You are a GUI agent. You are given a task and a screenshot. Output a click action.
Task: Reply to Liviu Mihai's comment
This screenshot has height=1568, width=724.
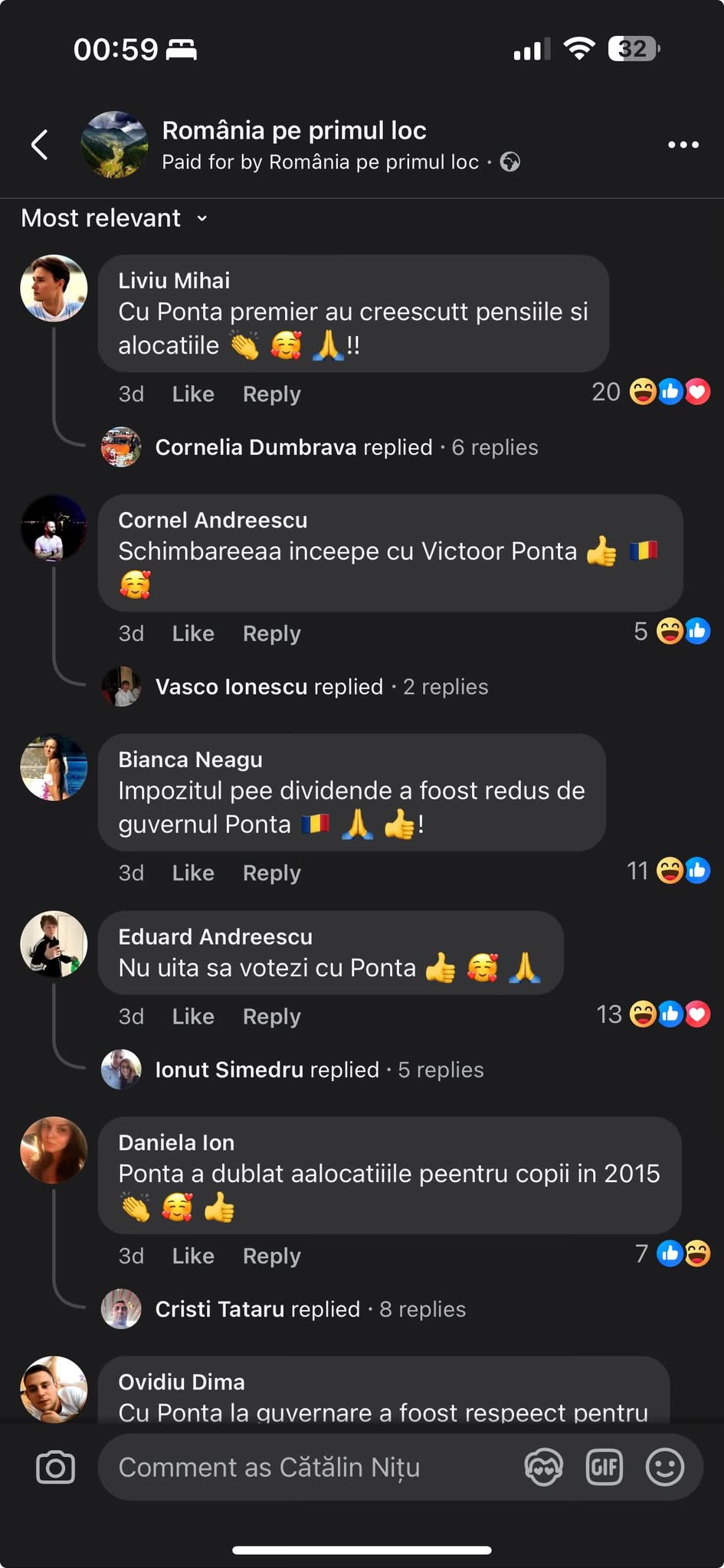271,394
